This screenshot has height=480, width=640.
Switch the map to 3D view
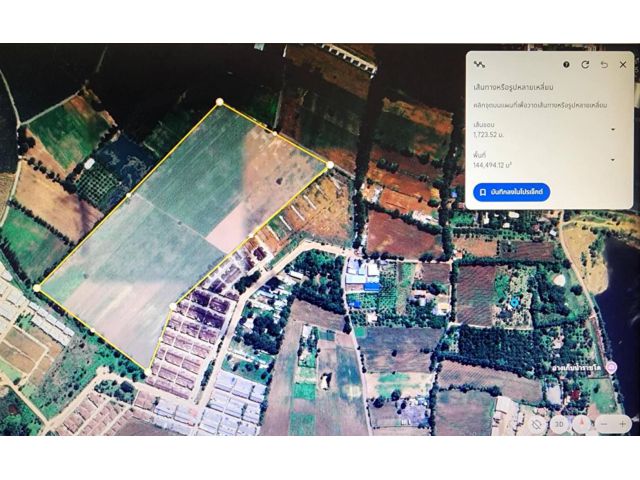561,424
